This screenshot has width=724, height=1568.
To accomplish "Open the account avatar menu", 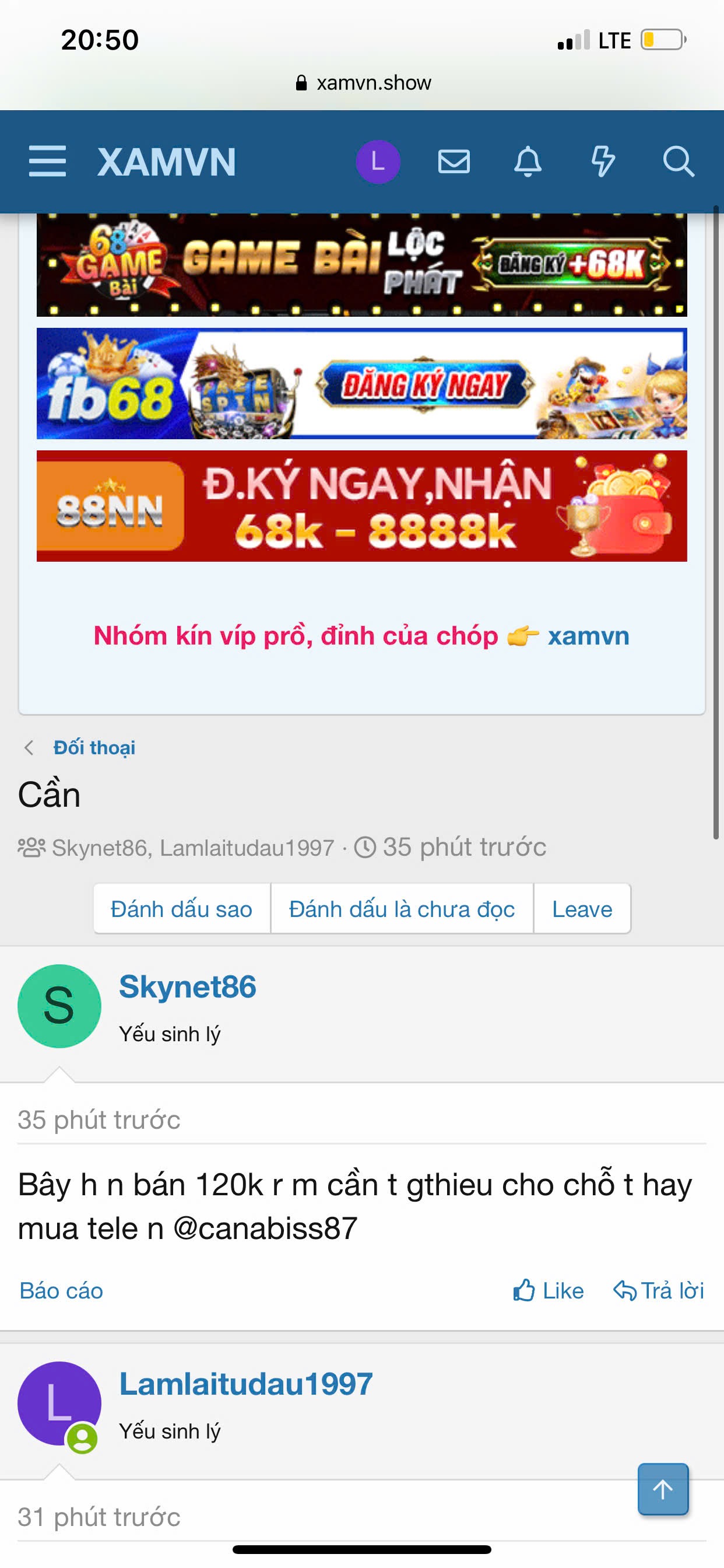I will tap(378, 162).
